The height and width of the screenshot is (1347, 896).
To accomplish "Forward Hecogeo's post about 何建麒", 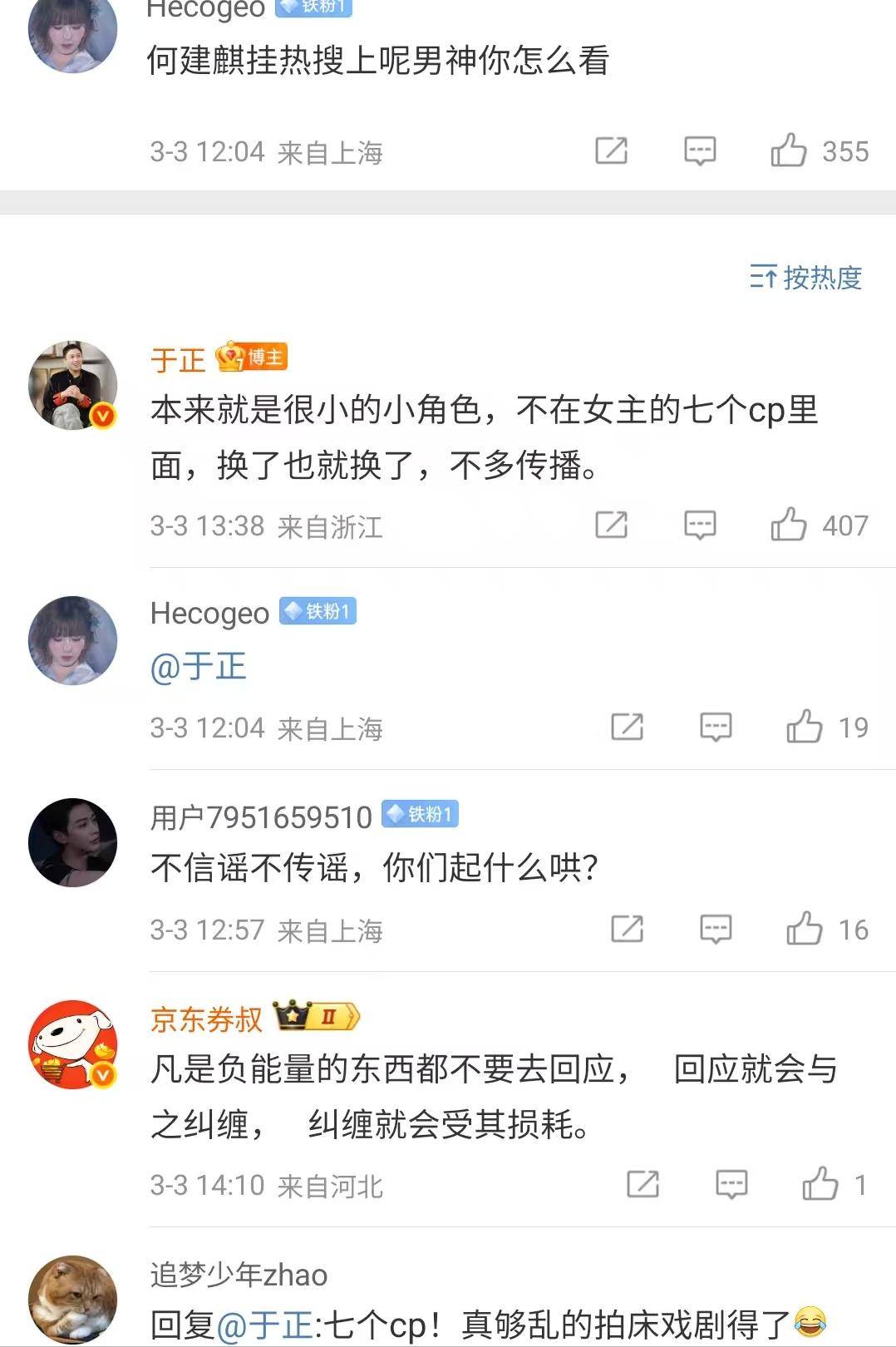I will pos(611,151).
